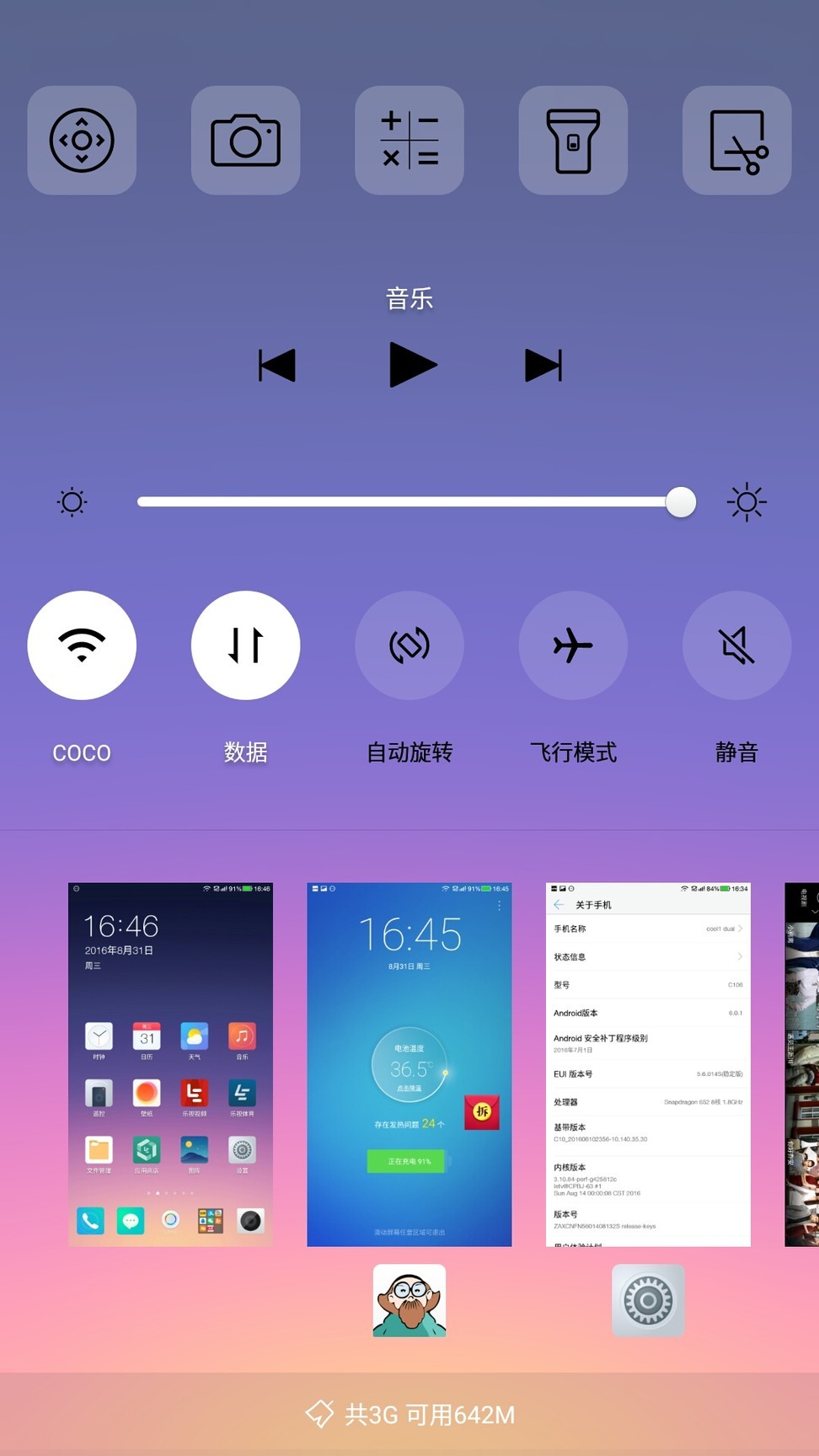The image size is (819, 1456).
Task: Open the calculator shortcut
Action: (x=409, y=141)
